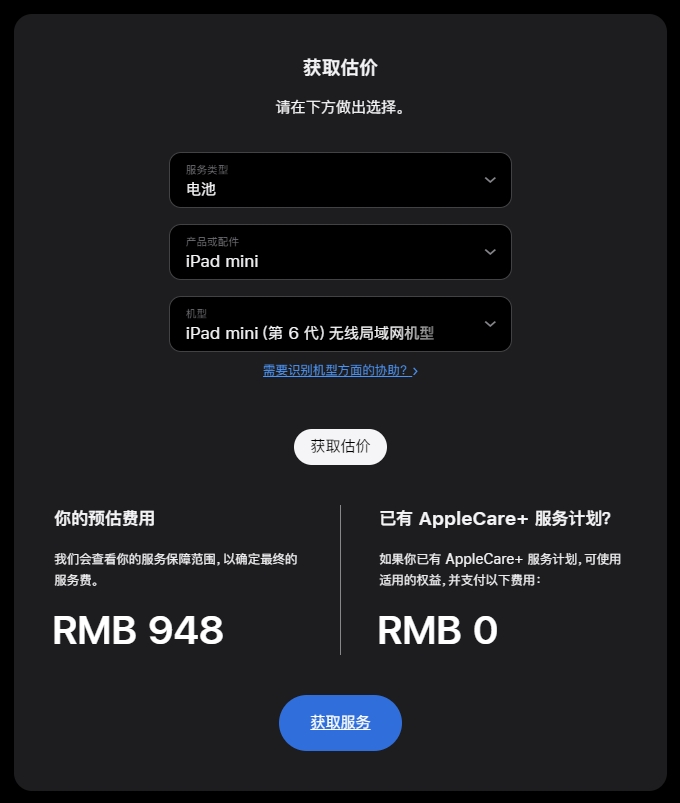Screen dimensions: 680x803
Task: Tap the blue 获取服务 button
Action: tap(340, 722)
